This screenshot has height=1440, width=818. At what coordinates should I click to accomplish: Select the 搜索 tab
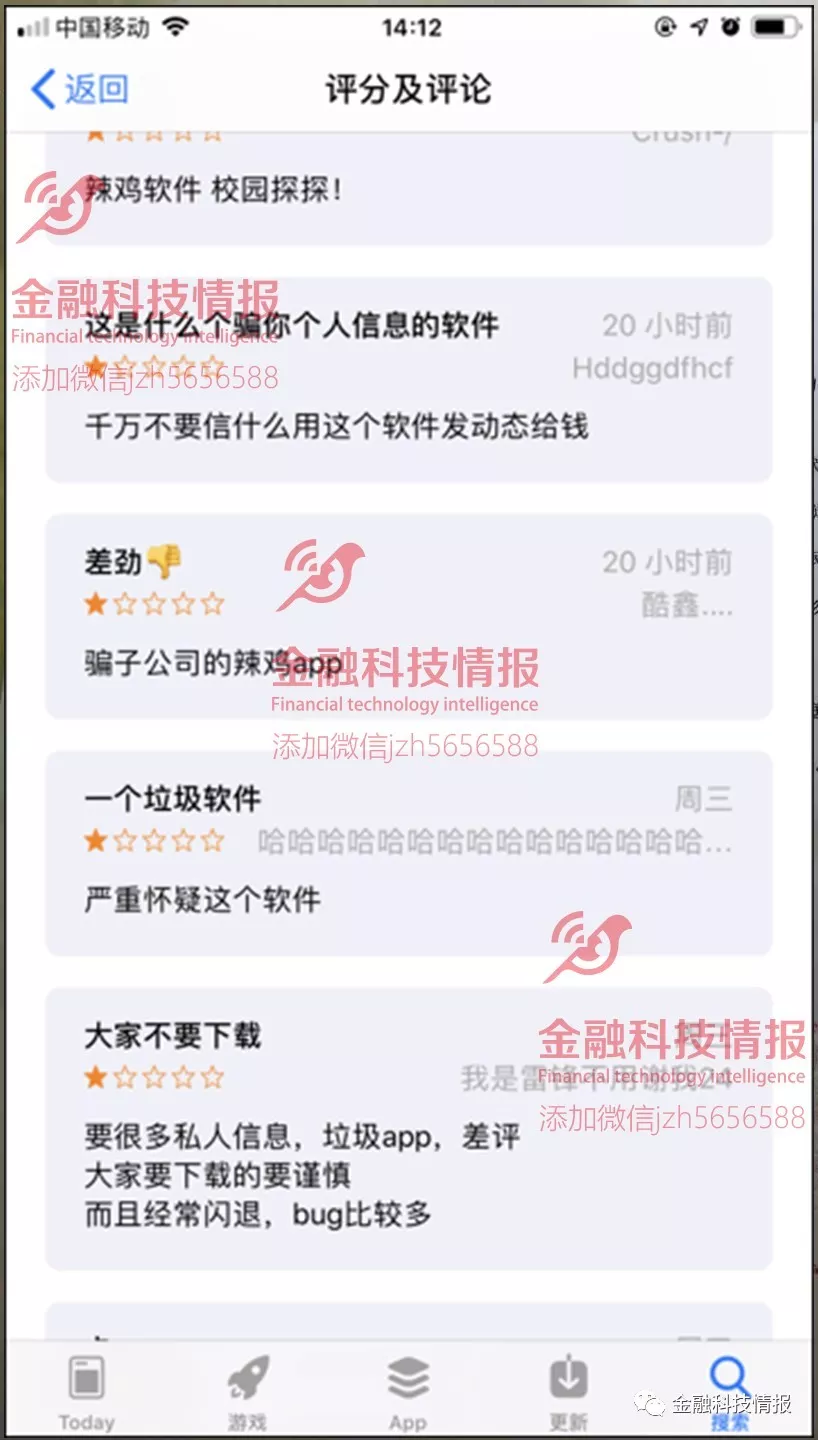coord(729,1393)
